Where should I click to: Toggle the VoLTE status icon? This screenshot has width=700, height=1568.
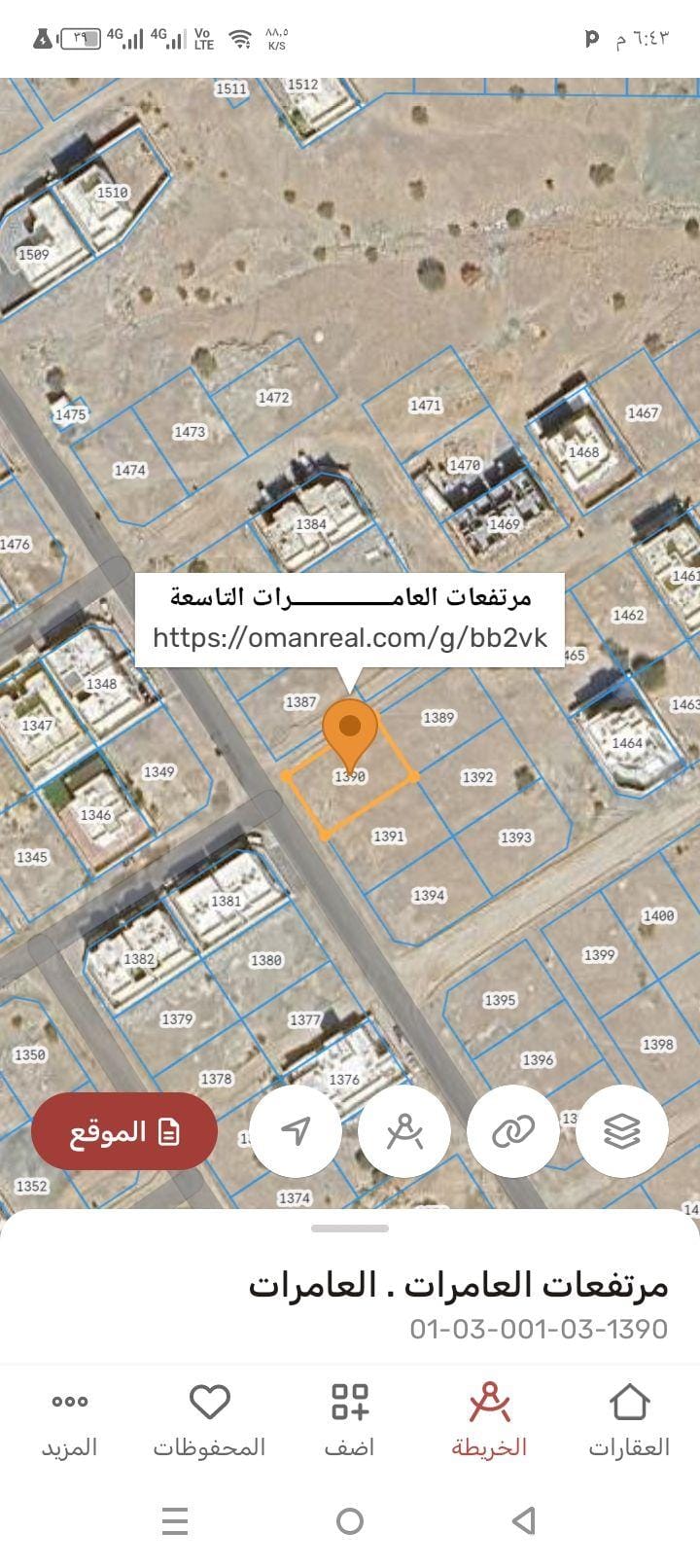coord(202,39)
